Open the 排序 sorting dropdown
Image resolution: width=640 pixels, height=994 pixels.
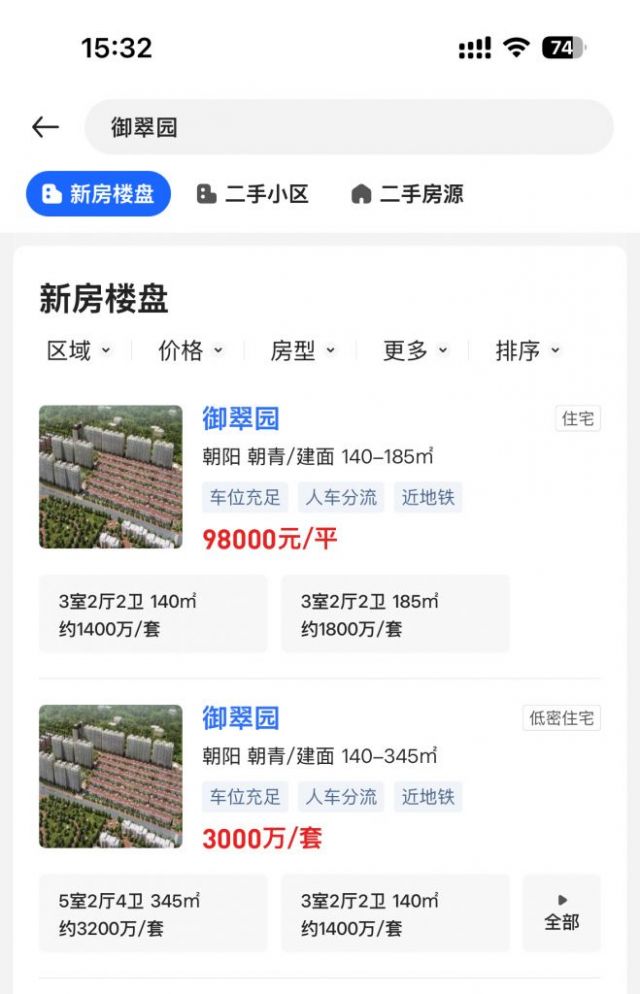point(528,351)
